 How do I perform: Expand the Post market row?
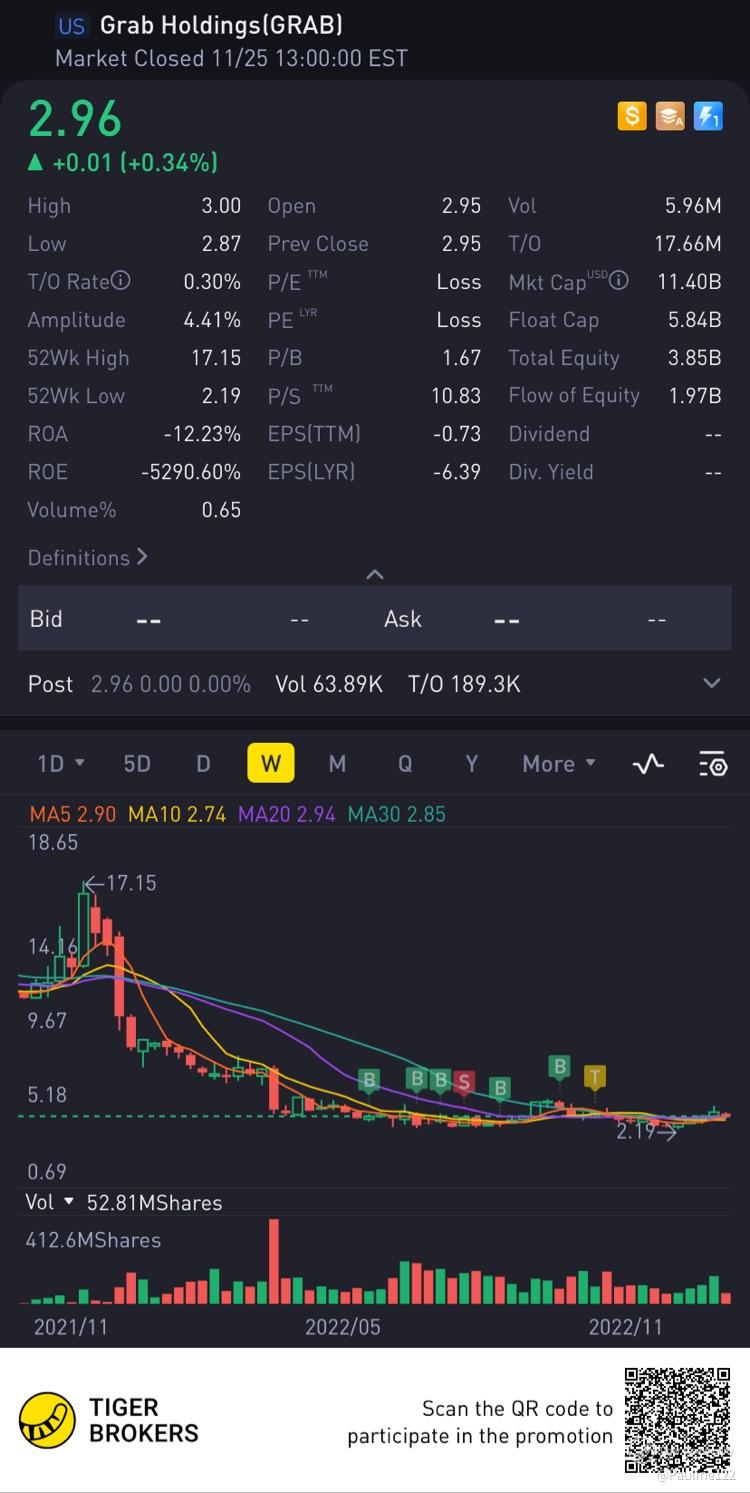coord(711,684)
